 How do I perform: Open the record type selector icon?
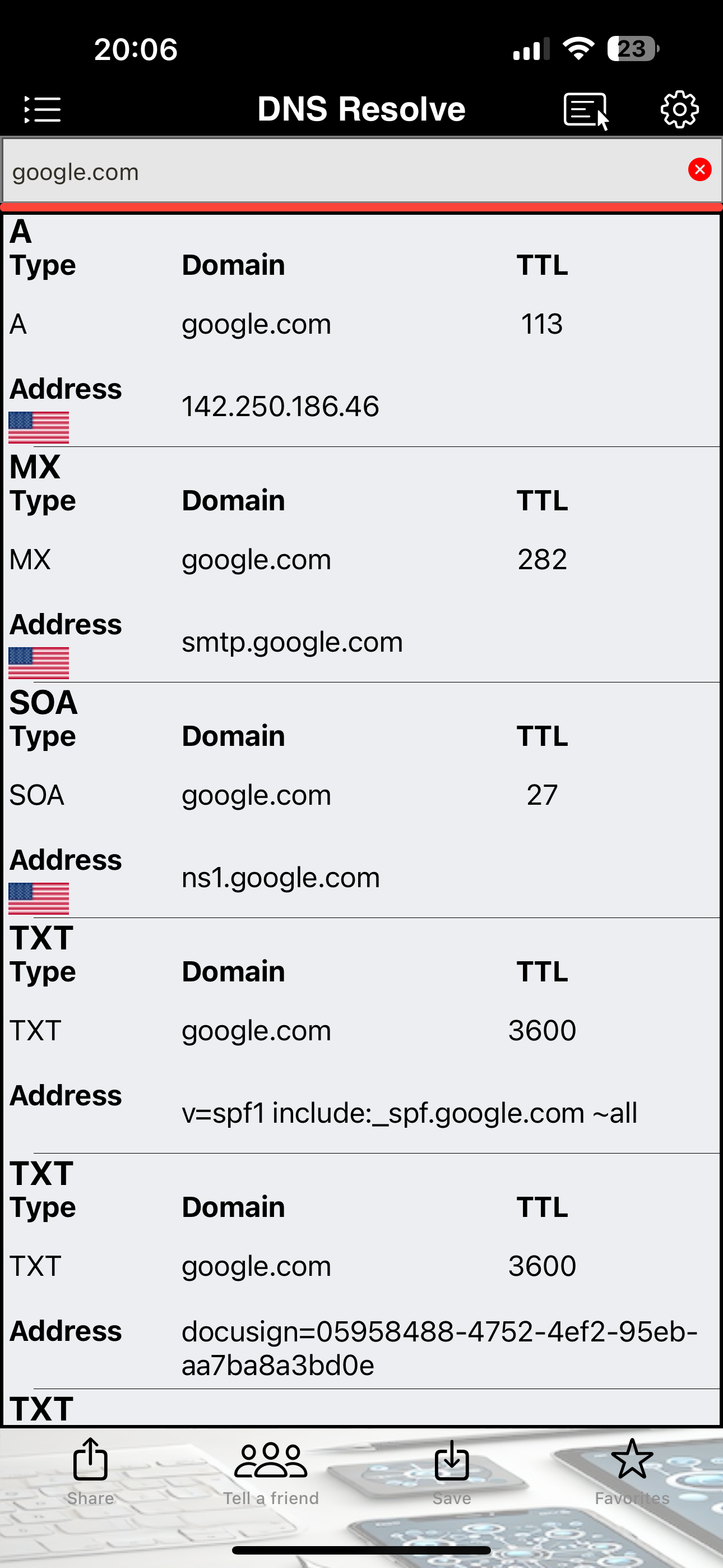coord(586,110)
